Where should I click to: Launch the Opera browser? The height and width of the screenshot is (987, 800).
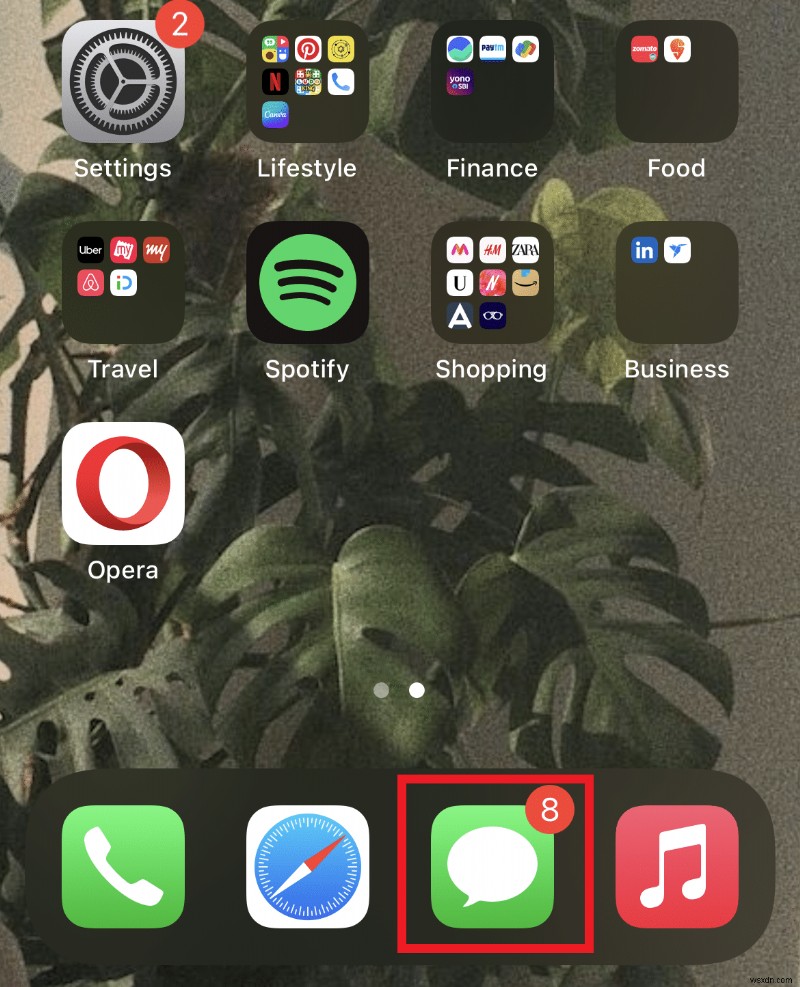[123, 483]
